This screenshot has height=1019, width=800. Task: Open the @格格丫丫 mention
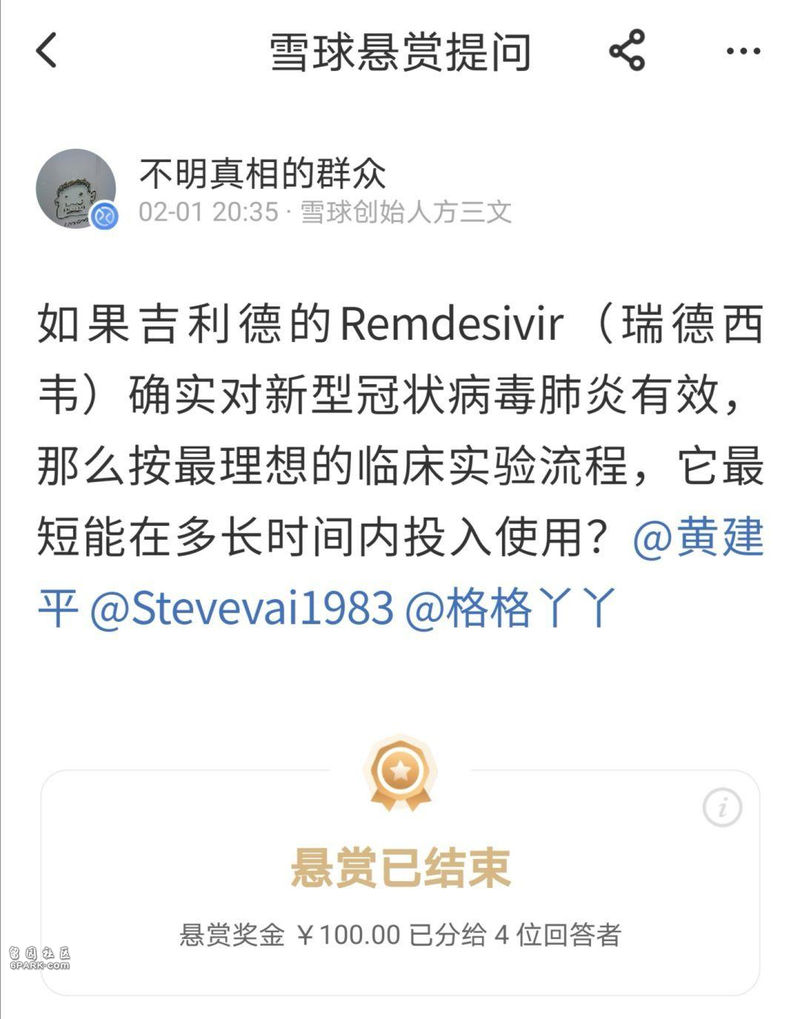pos(508,609)
